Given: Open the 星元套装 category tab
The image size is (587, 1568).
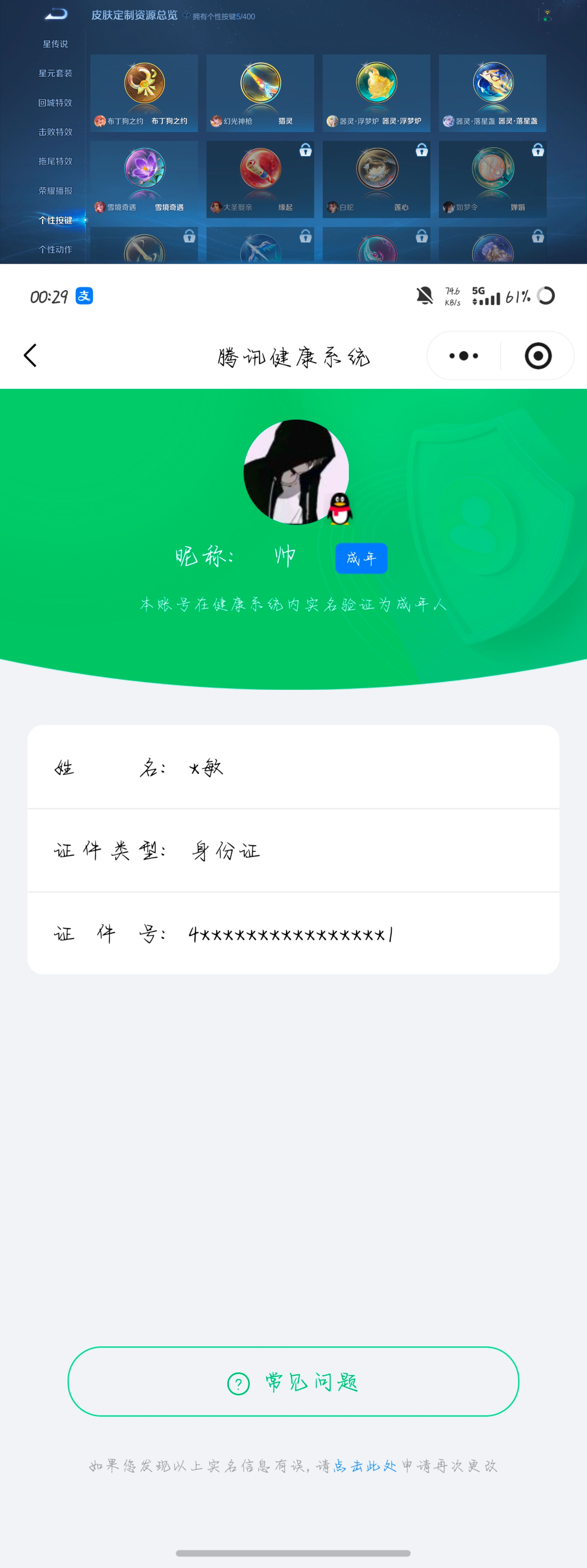Looking at the screenshot, I should (56, 73).
